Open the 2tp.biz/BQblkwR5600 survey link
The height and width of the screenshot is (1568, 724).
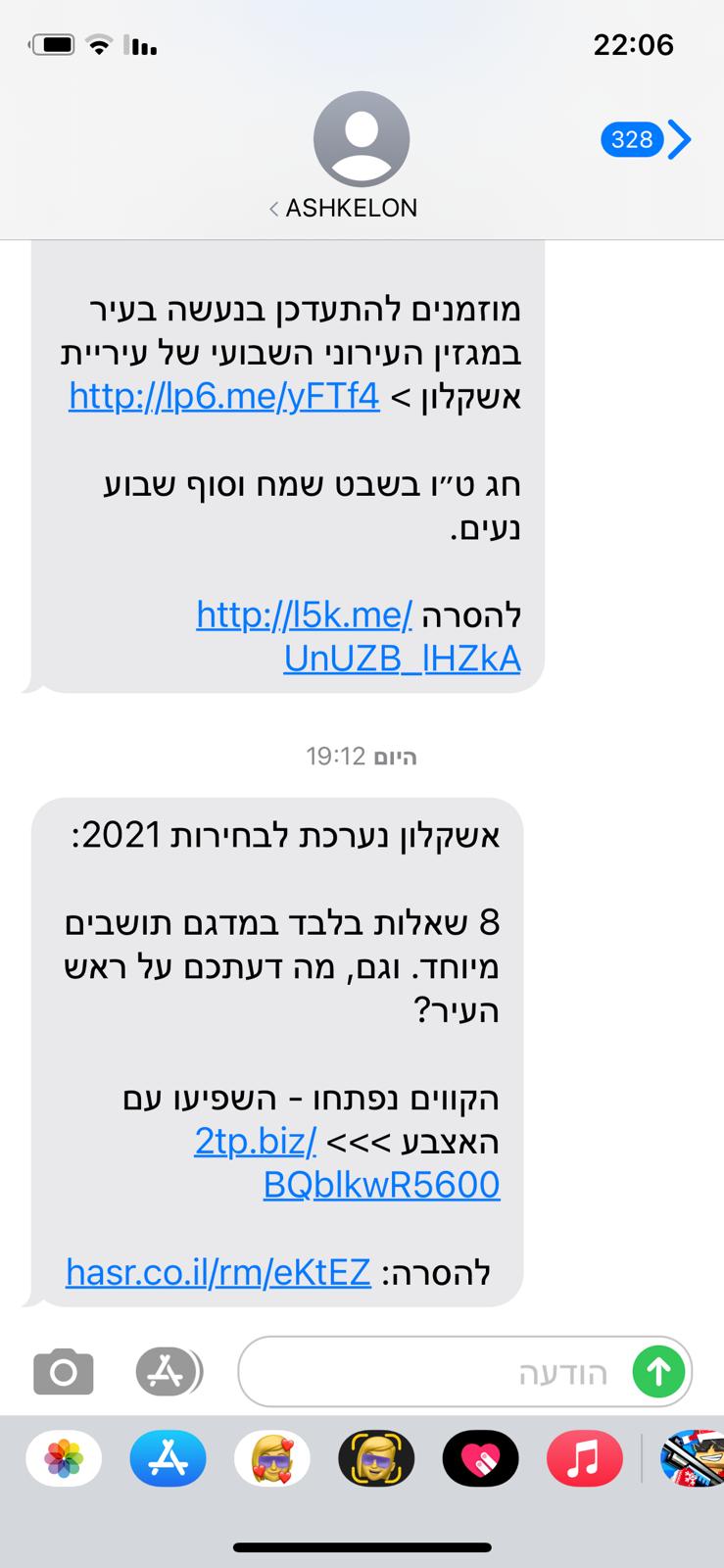tap(348, 1163)
